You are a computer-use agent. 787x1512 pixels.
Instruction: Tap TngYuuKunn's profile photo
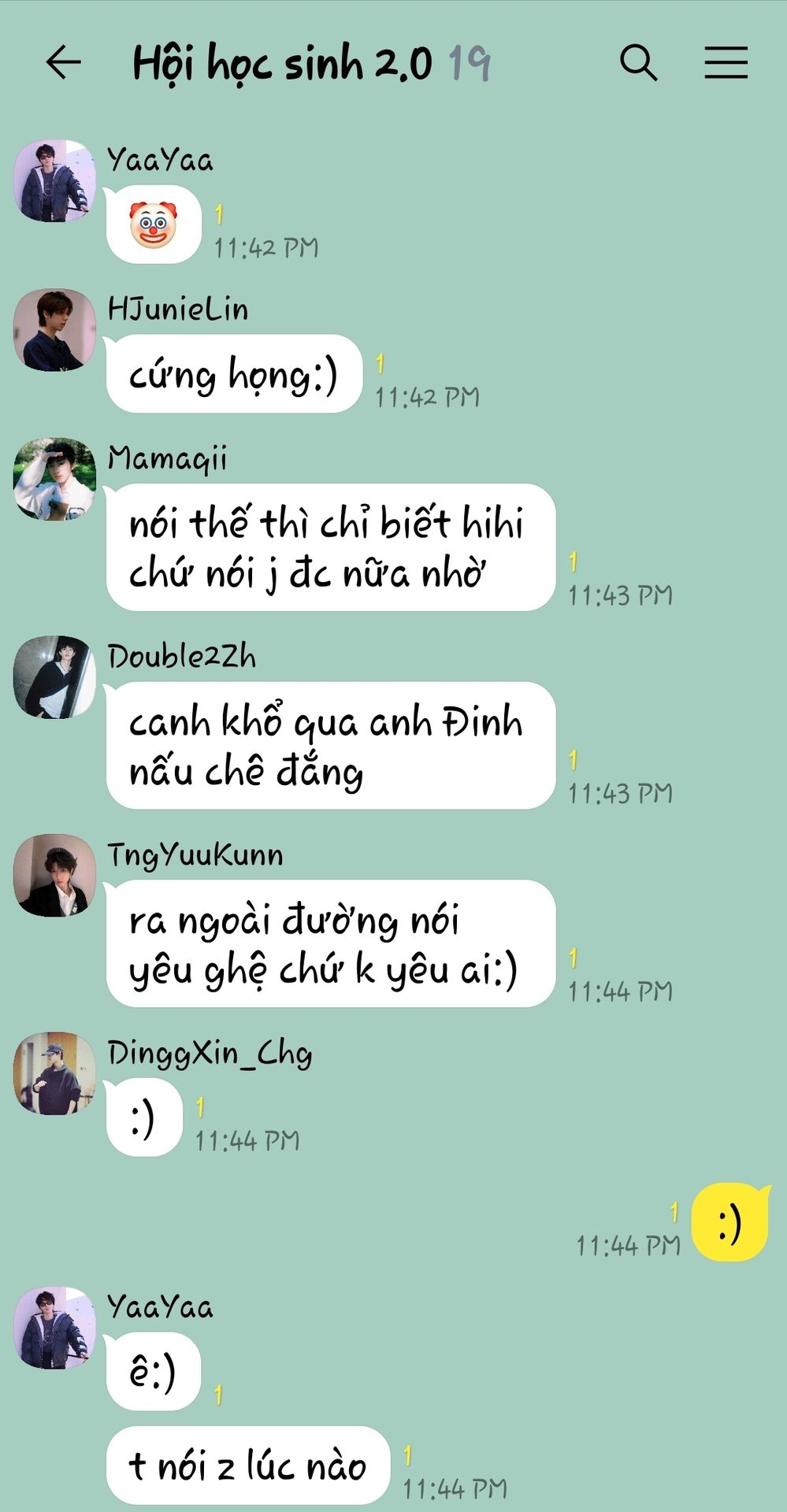click(x=54, y=876)
